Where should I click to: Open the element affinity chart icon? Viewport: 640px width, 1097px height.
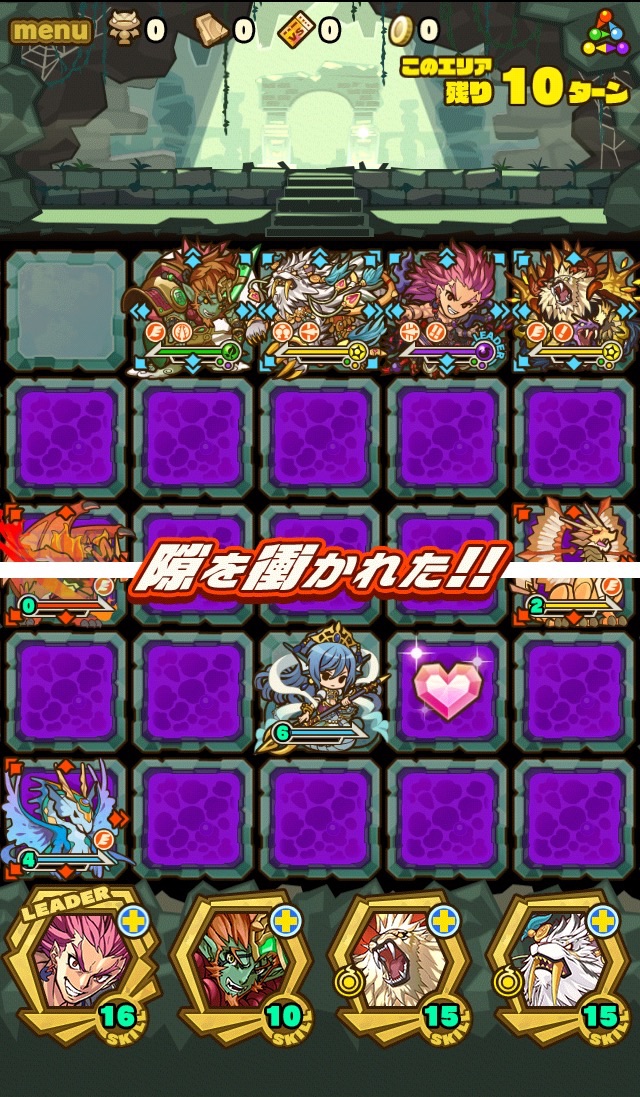606,33
